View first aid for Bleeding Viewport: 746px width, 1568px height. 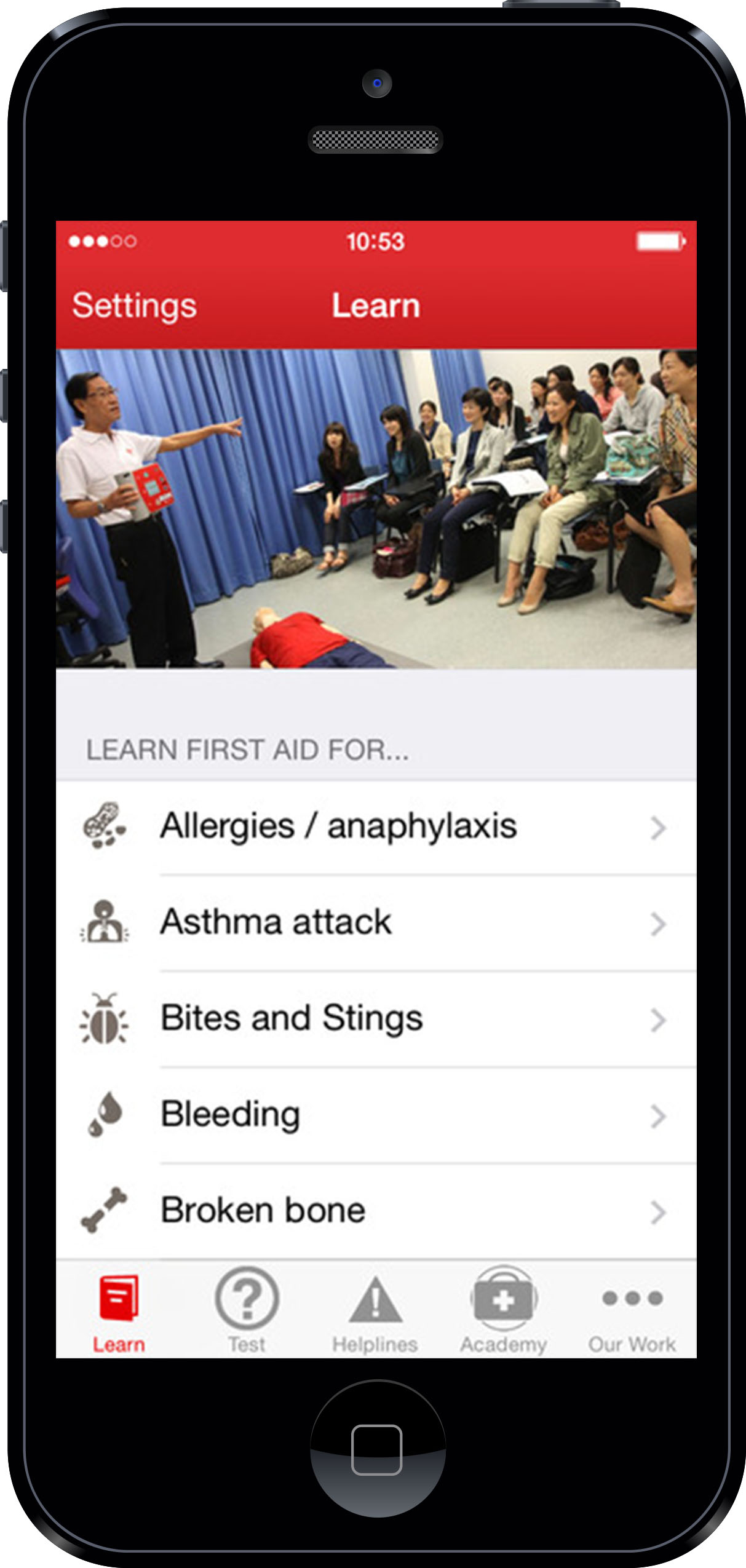tap(375, 1114)
